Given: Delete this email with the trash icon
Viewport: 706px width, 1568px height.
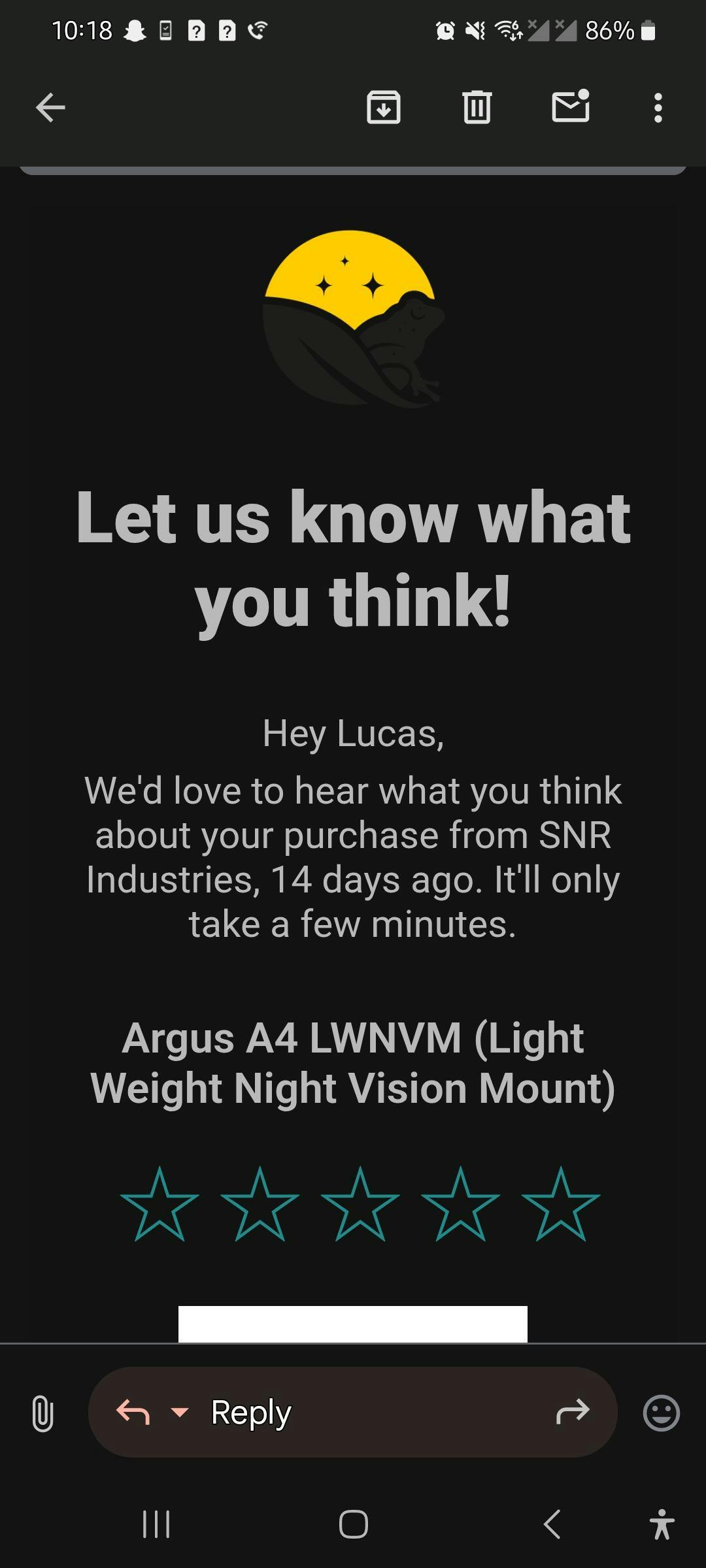Looking at the screenshot, I should click(x=477, y=107).
